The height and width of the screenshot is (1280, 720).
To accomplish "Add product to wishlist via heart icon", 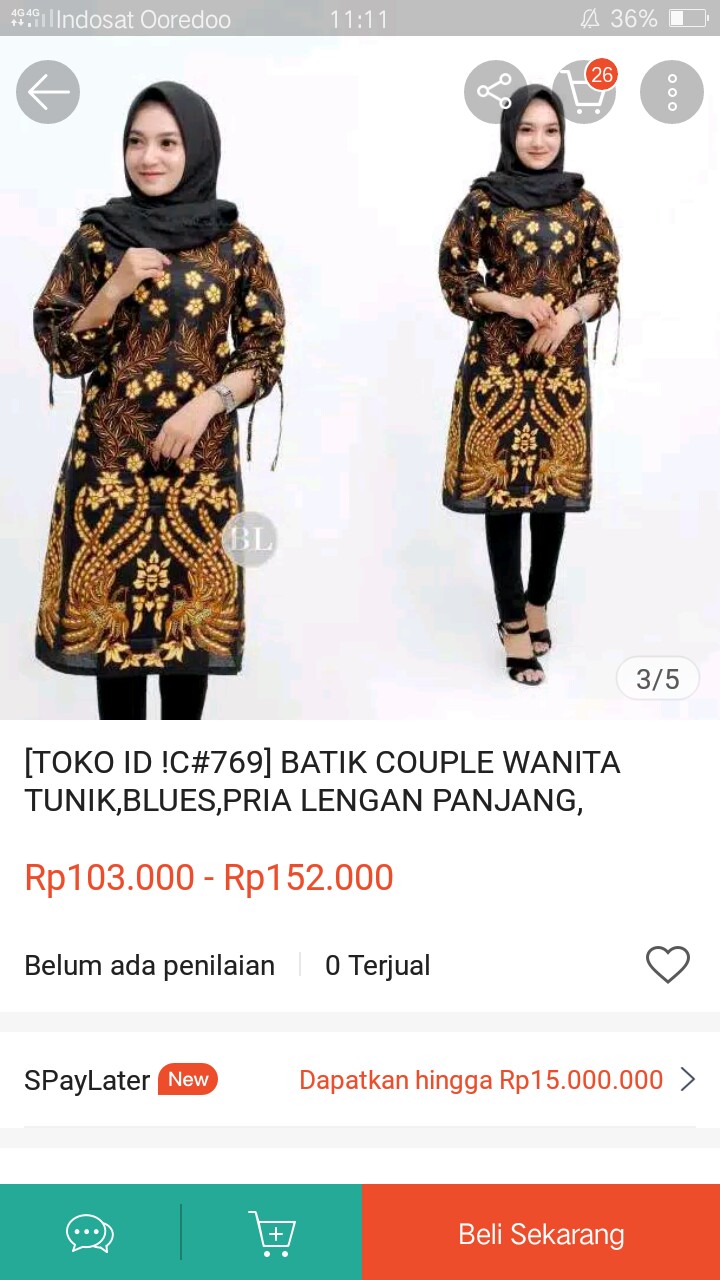I will pos(668,964).
